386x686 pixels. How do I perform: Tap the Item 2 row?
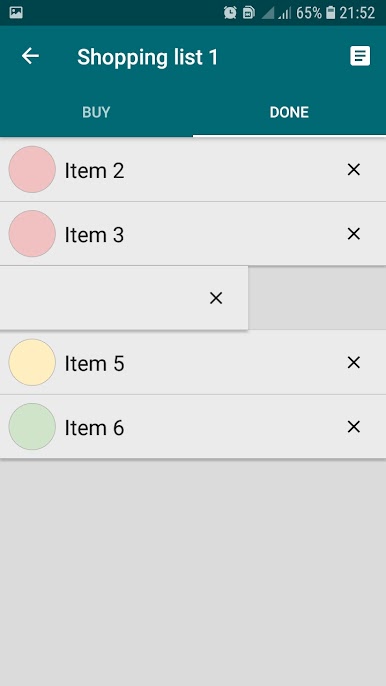point(193,170)
